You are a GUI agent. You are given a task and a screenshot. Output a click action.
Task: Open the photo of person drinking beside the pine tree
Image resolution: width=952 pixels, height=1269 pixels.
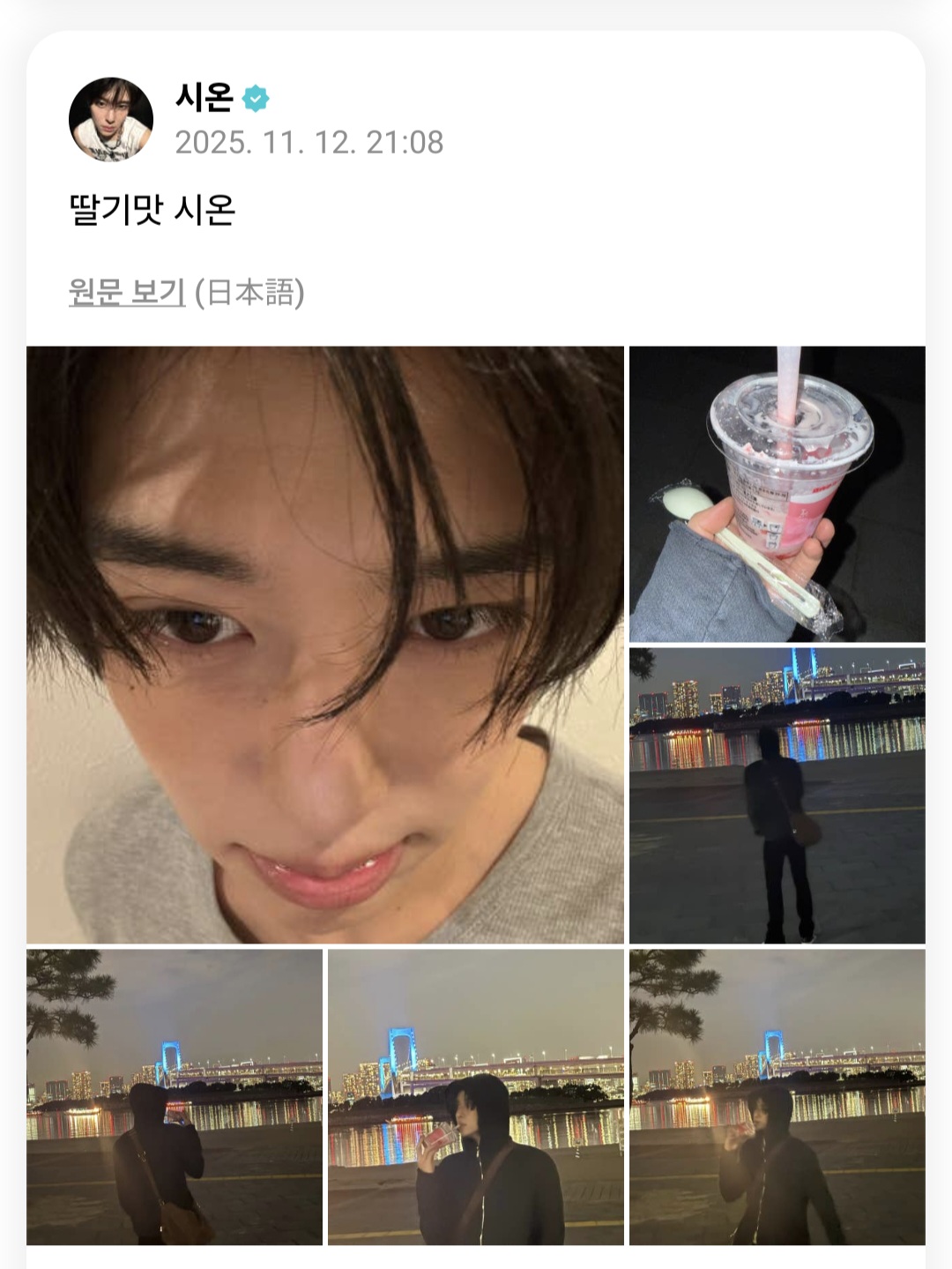[777, 1097]
